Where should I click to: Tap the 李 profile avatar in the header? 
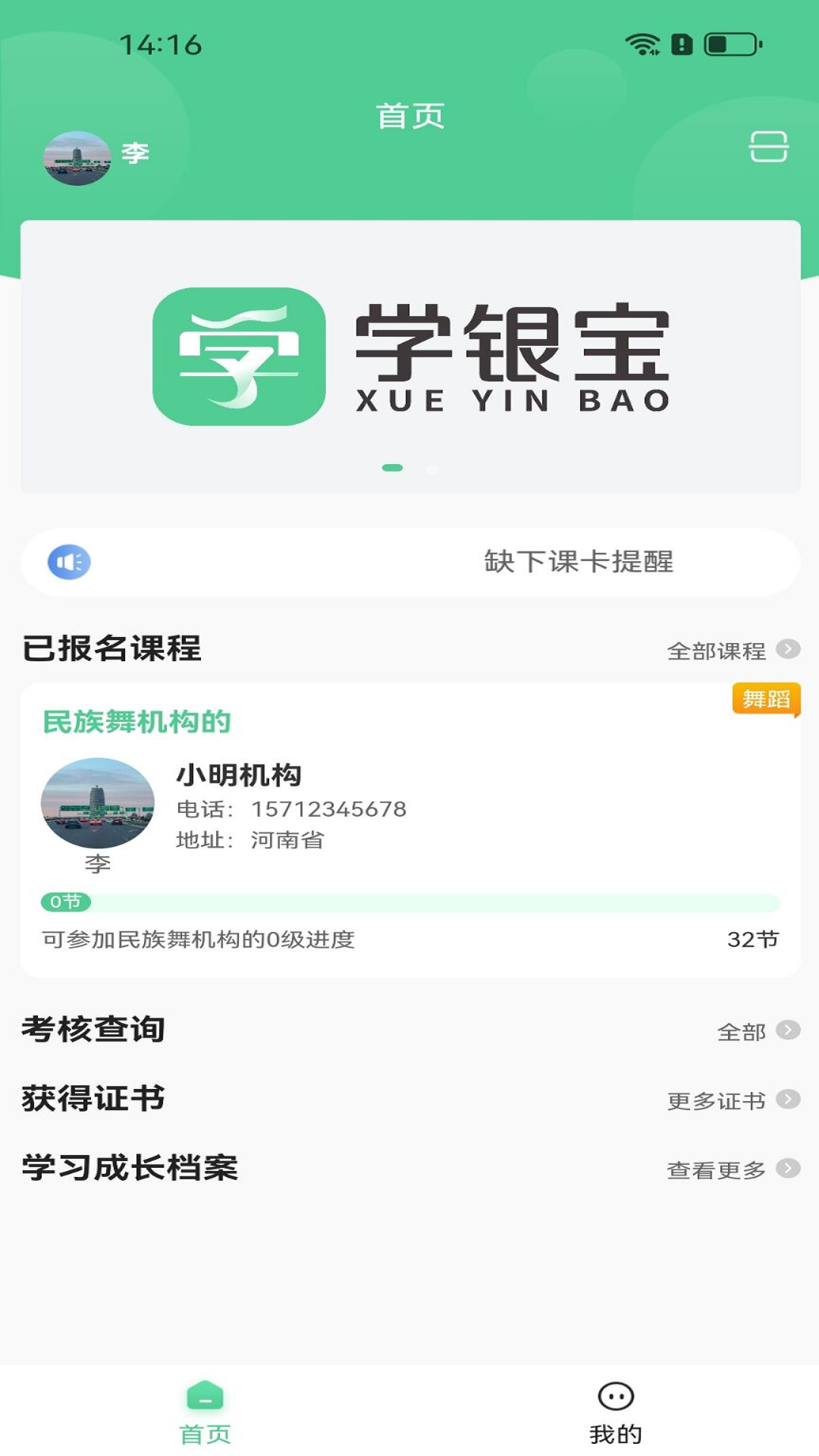(77, 158)
